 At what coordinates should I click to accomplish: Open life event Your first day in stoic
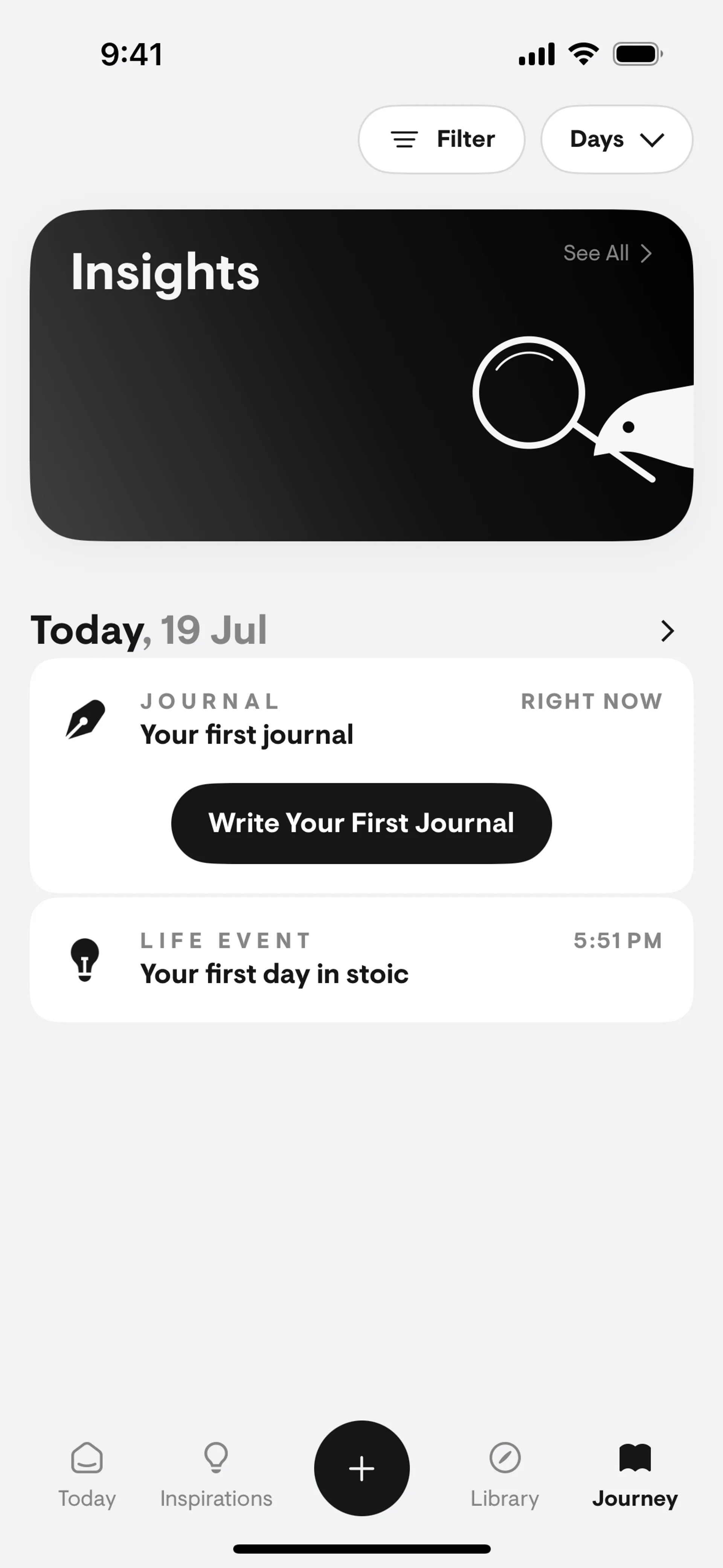point(361,959)
